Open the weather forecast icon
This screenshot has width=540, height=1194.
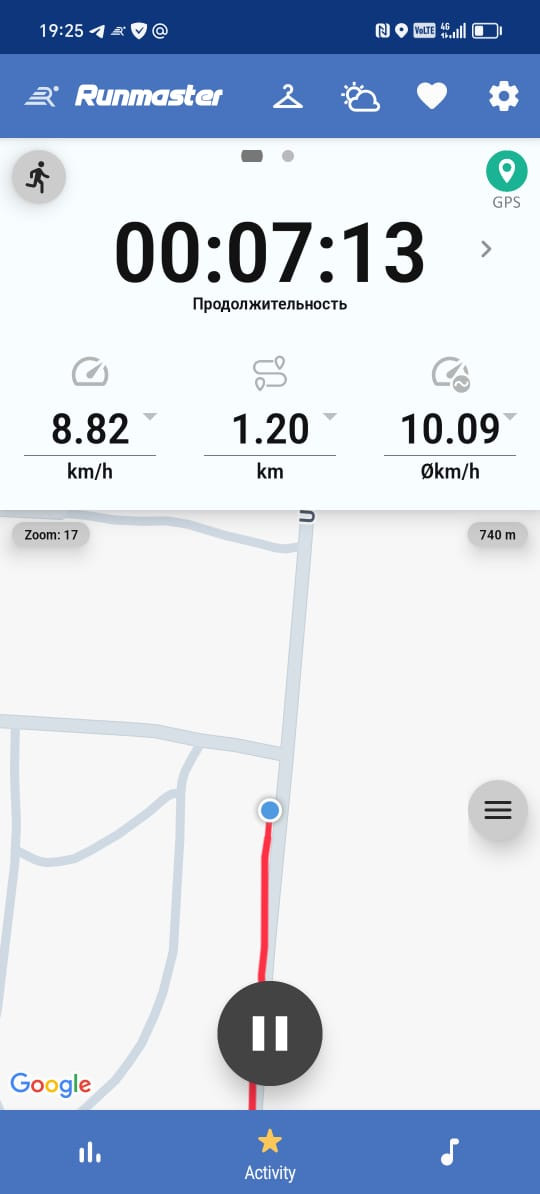[x=360, y=97]
